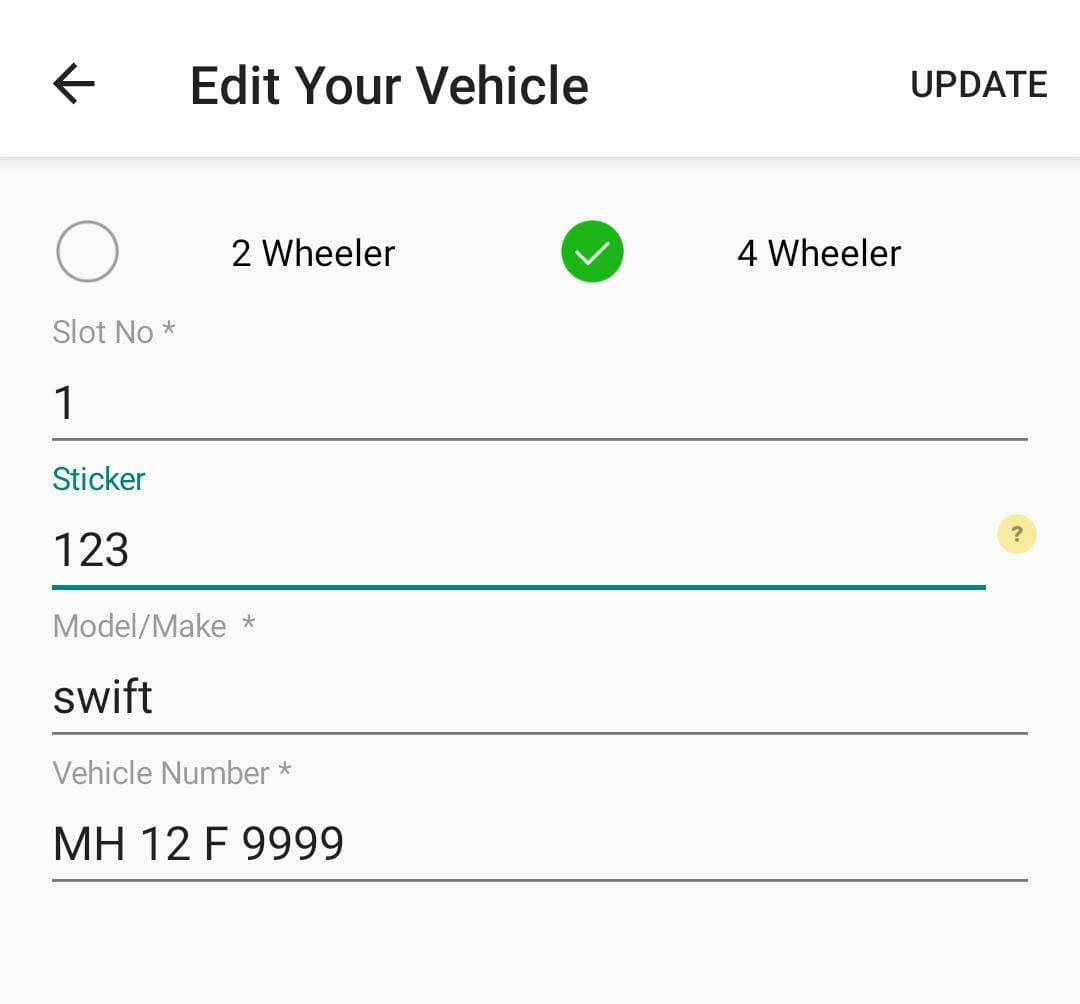Focus the Sticker input field
This screenshot has height=1004, width=1080.
tap(518, 550)
